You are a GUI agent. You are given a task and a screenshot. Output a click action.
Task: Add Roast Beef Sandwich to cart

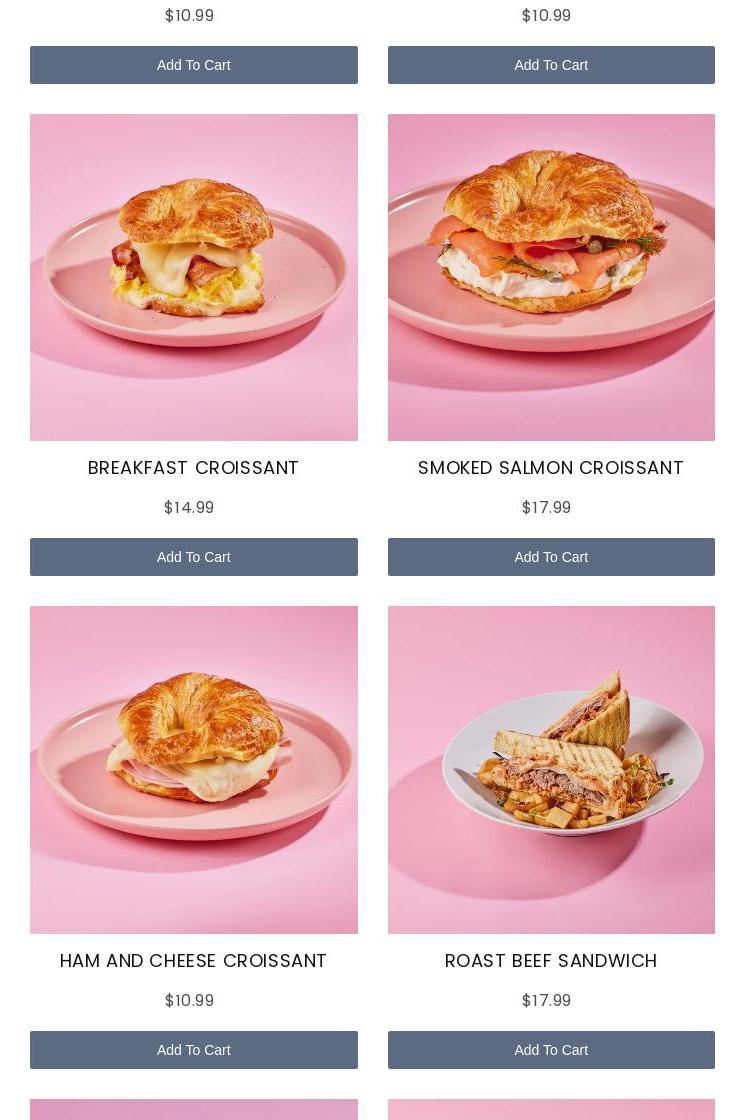(x=551, y=1050)
